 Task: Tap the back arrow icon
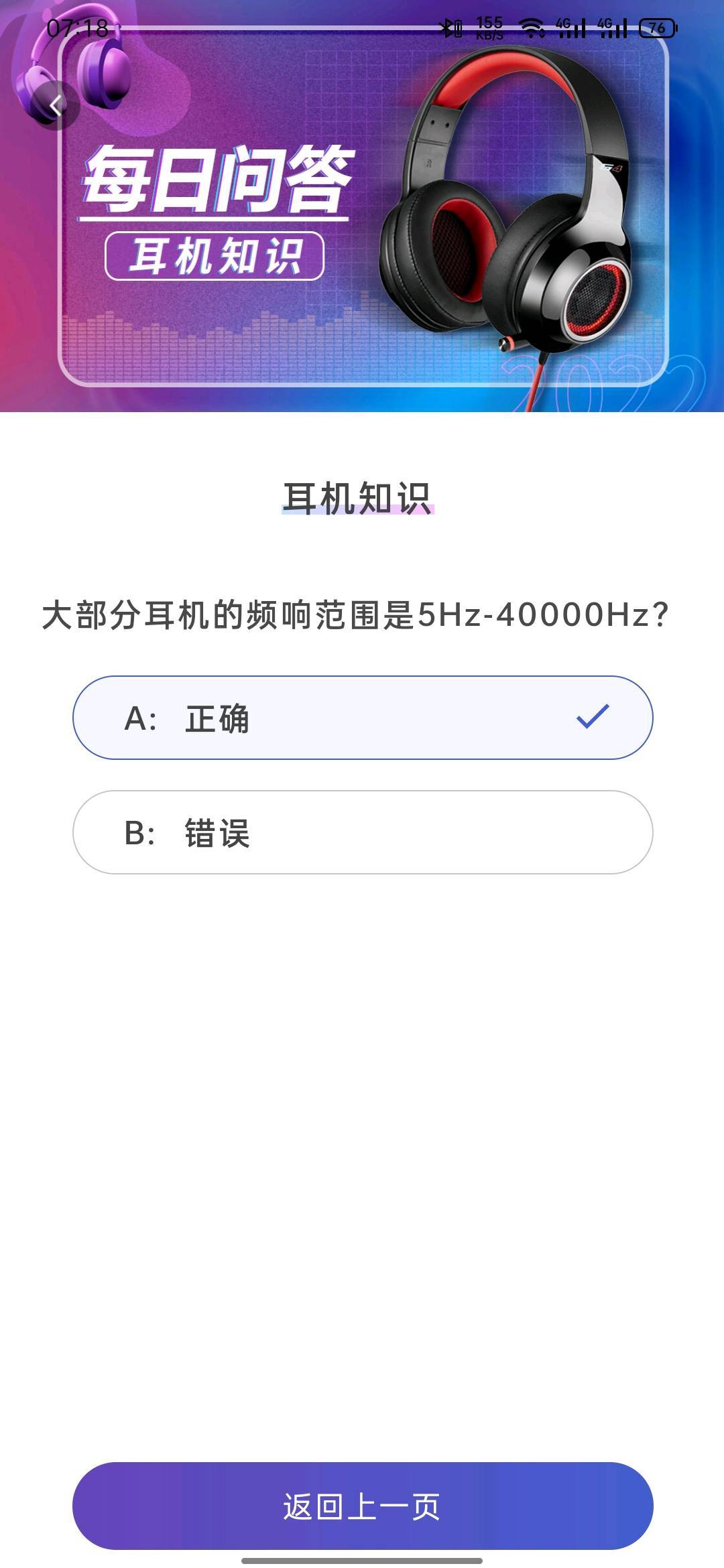coord(56,105)
